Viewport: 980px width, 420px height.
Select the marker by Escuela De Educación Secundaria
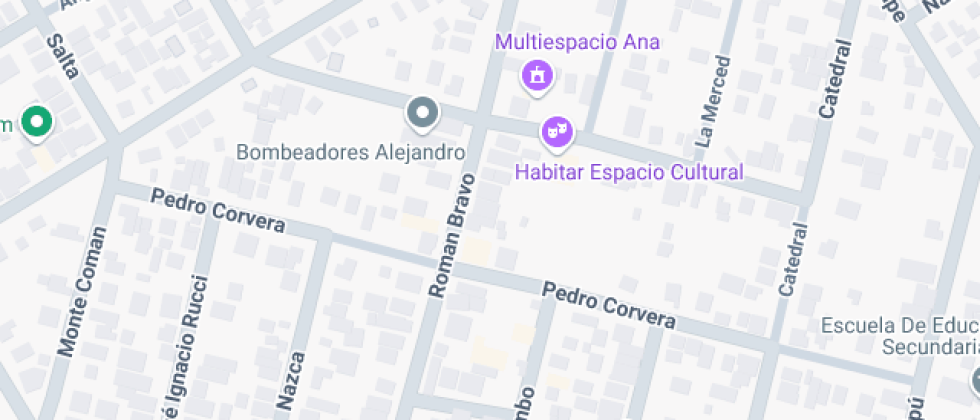[976, 380]
